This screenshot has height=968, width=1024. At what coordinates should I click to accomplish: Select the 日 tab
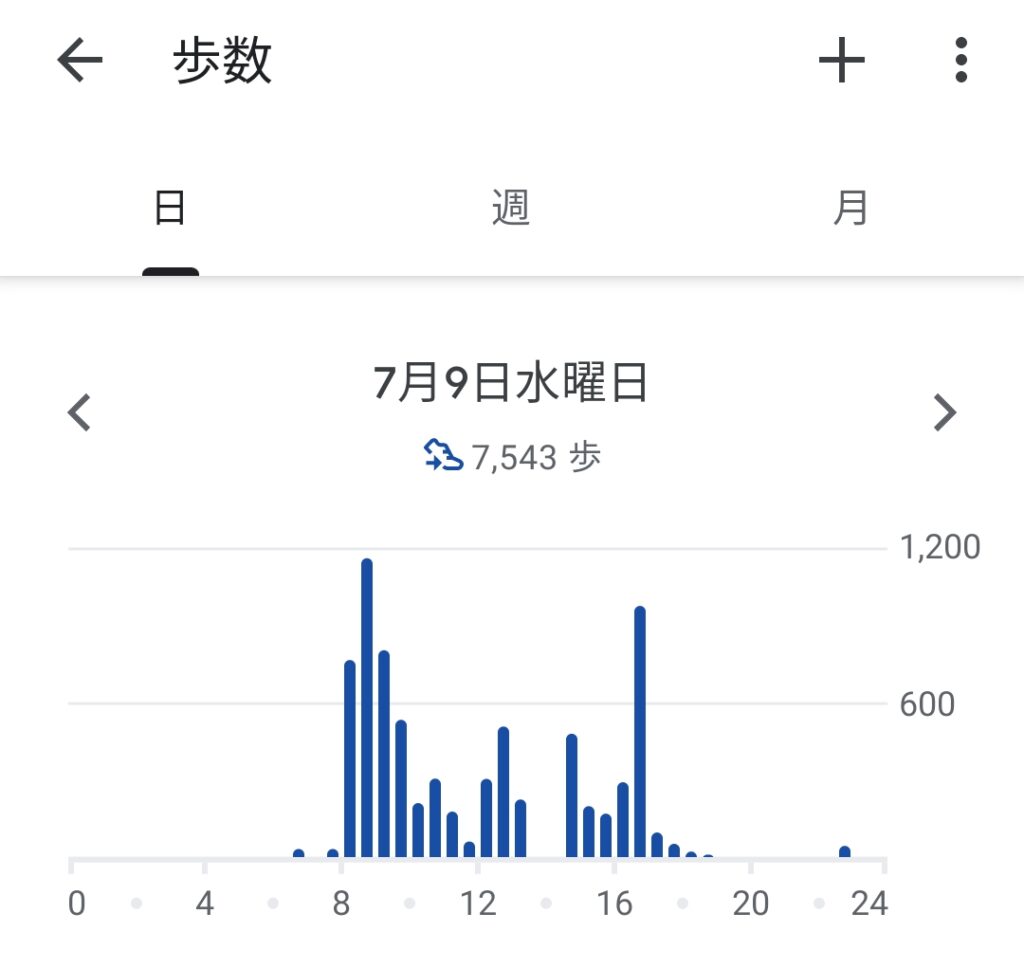click(170, 209)
